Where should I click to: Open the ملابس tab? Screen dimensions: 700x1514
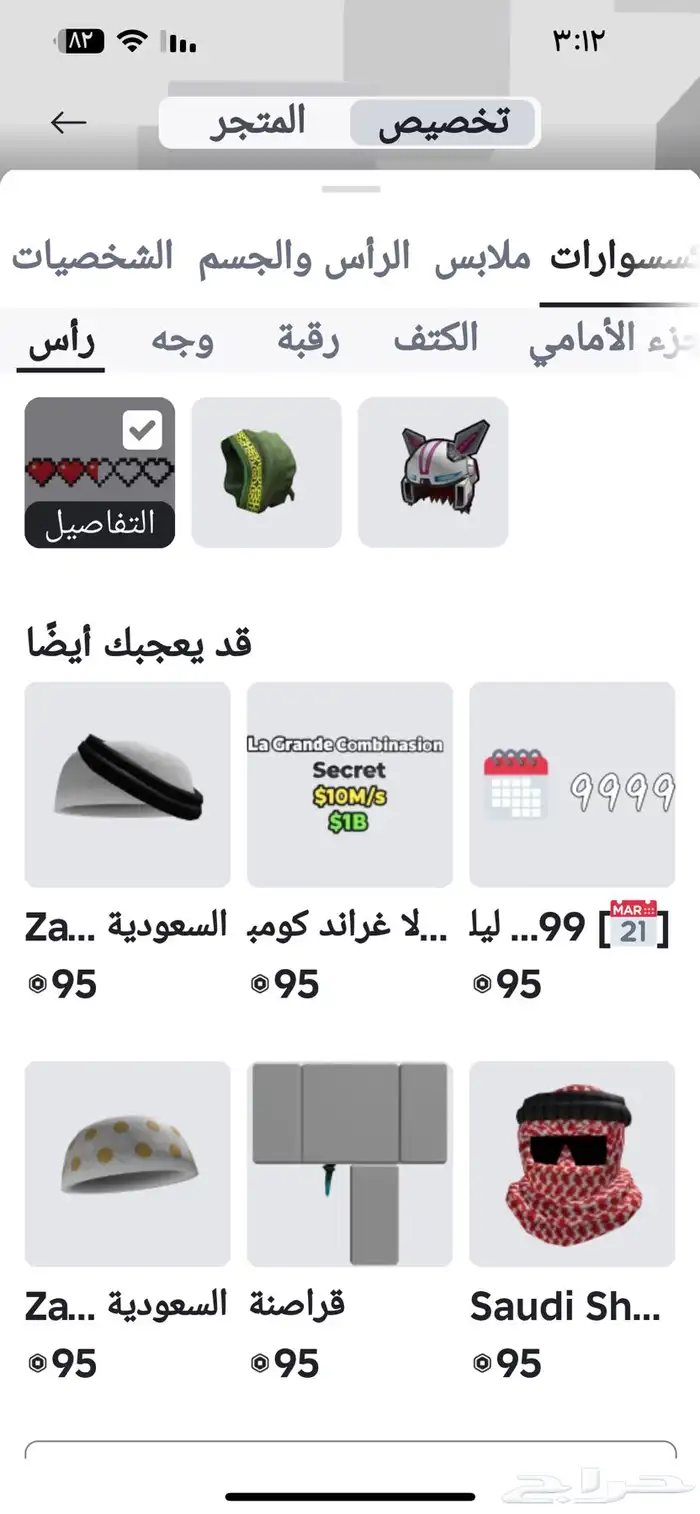coord(483,257)
